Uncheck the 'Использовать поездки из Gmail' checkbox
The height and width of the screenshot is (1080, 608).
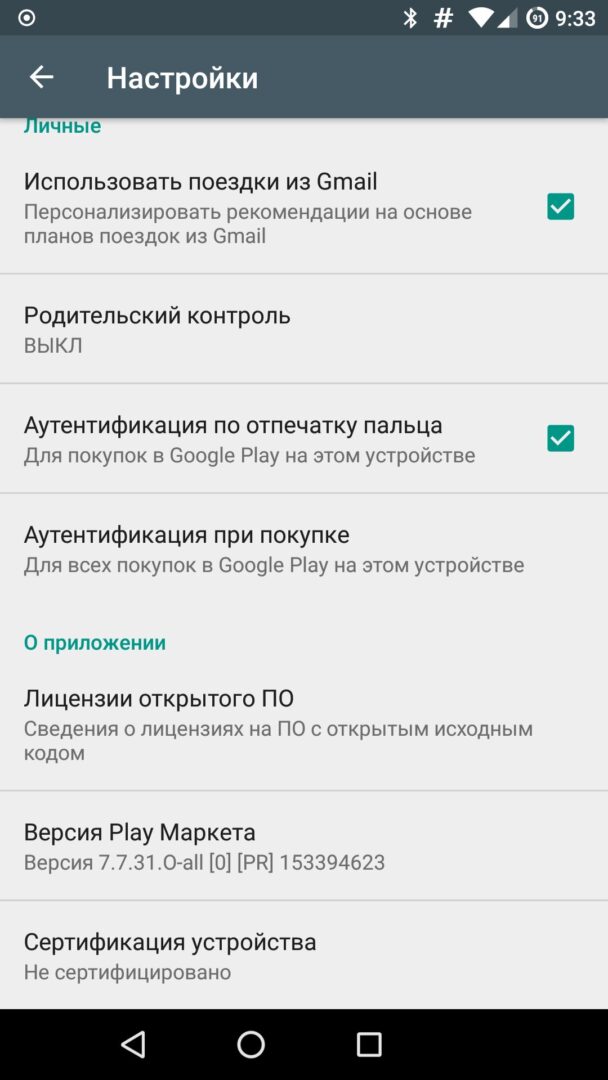pyautogui.click(x=560, y=207)
